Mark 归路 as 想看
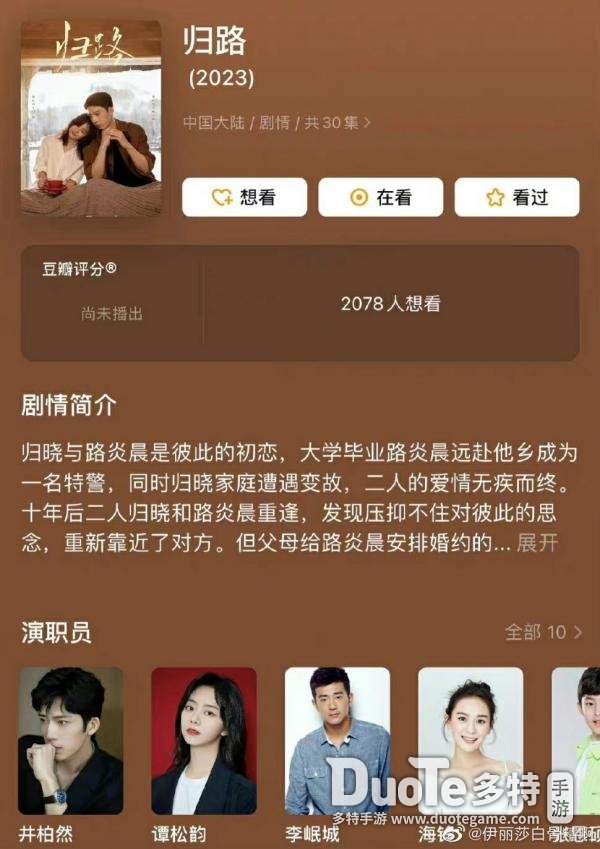The image size is (600, 849). pyautogui.click(x=244, y=198)
